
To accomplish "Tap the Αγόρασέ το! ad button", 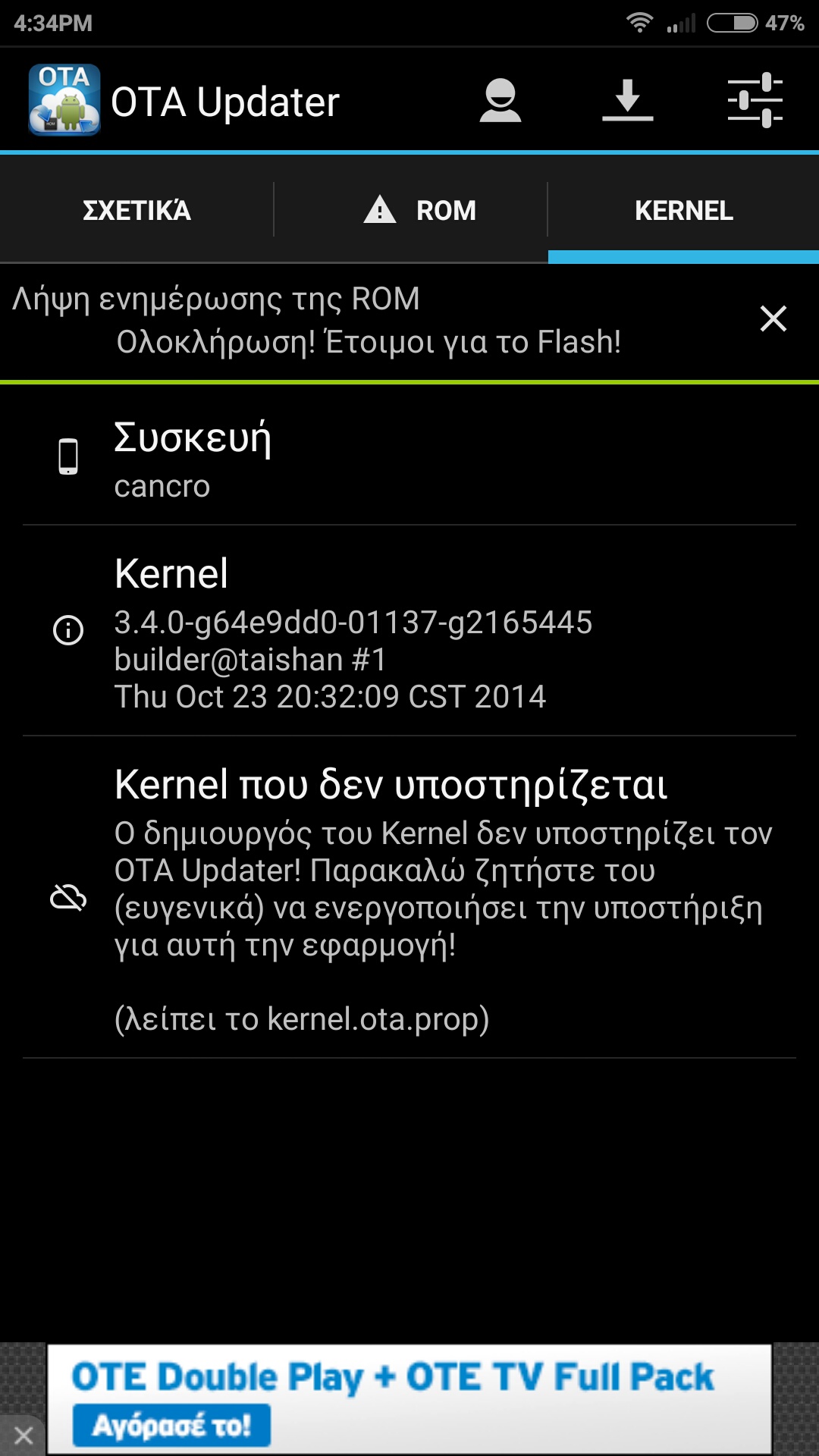I will pyautogui.click(x=171, y=1426).
